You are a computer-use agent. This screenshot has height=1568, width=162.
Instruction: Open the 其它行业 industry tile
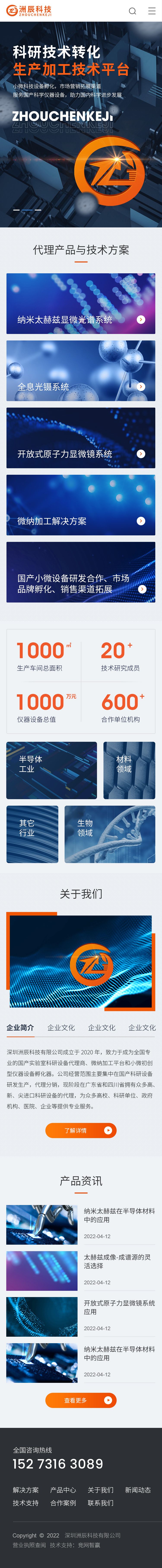pos(32,834)
